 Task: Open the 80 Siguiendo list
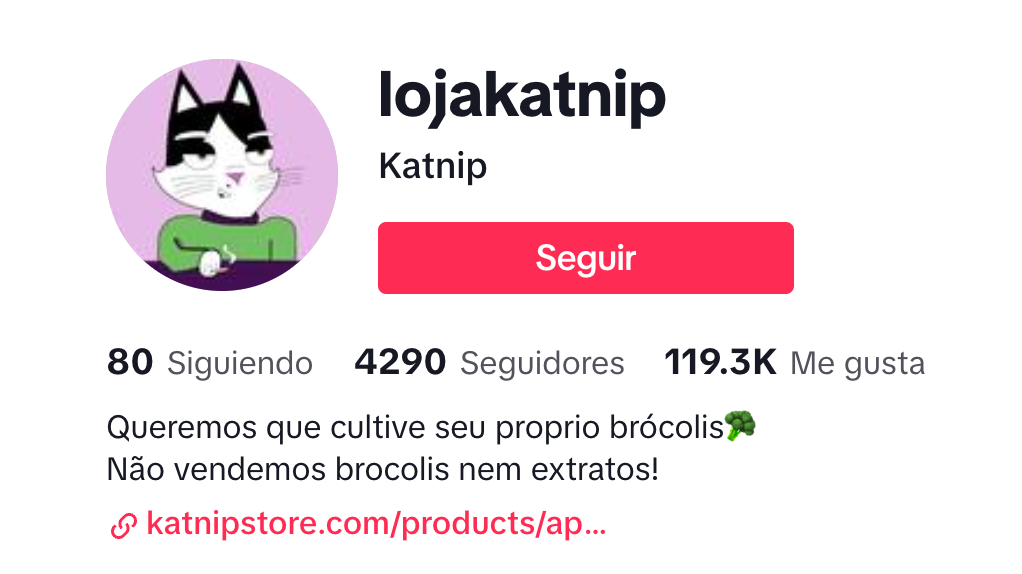(210, 363)
